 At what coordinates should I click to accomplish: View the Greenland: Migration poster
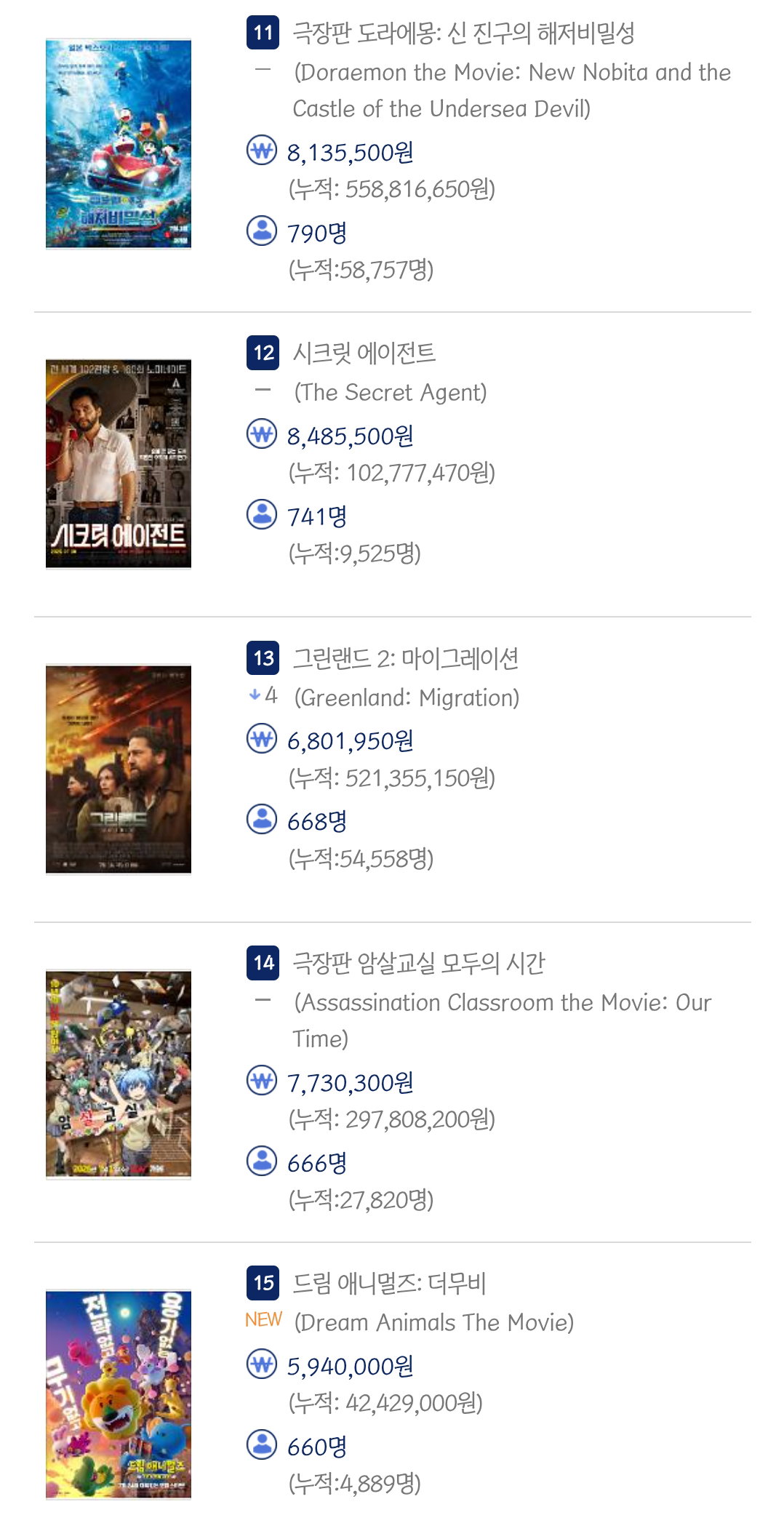[119, 769]
